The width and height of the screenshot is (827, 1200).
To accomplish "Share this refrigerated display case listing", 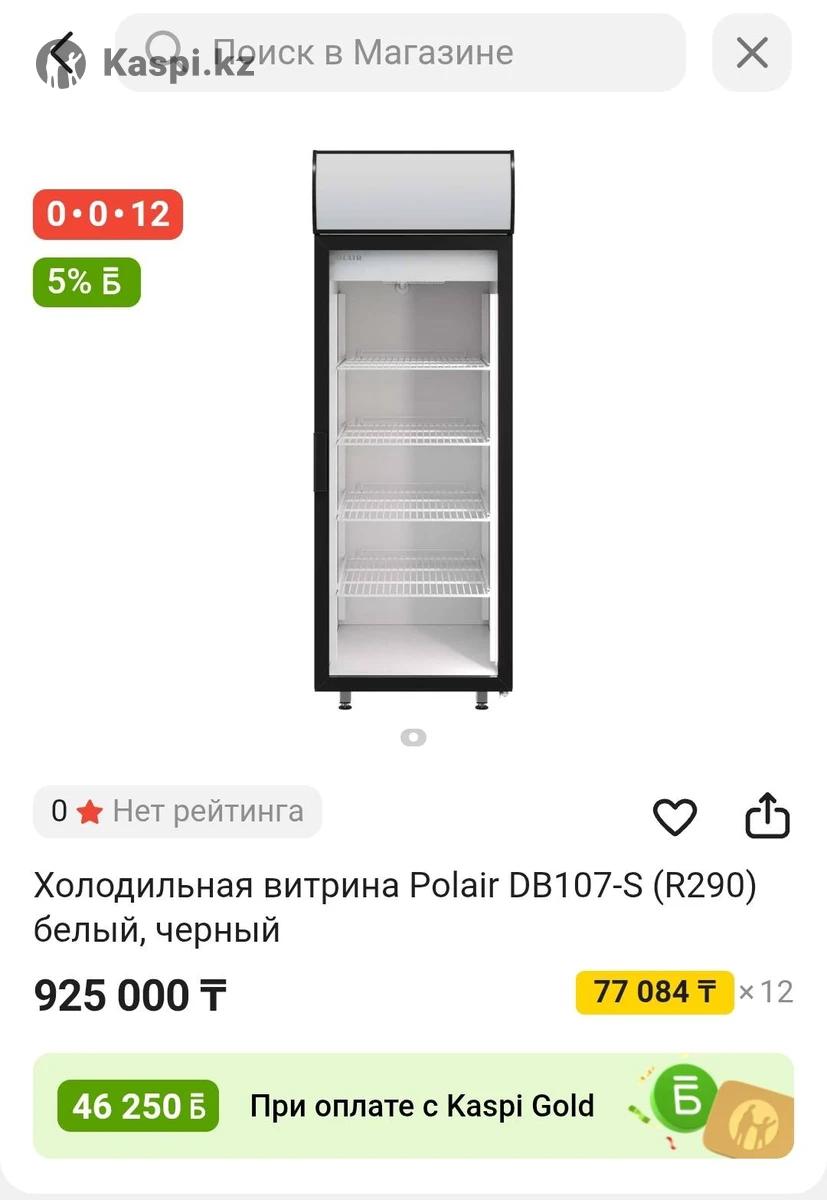I will click(x=767, y=816).
